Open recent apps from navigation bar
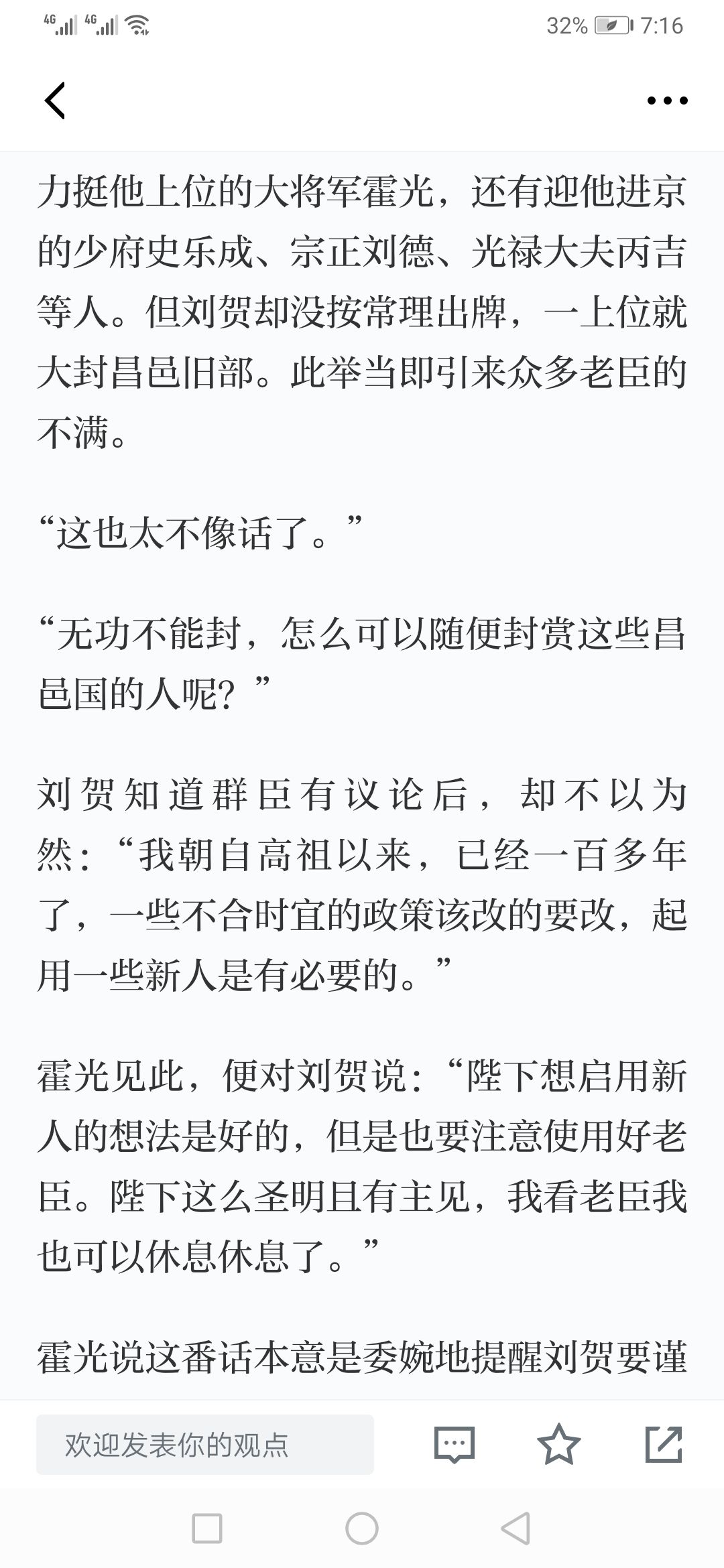 tap(206, 1528)
